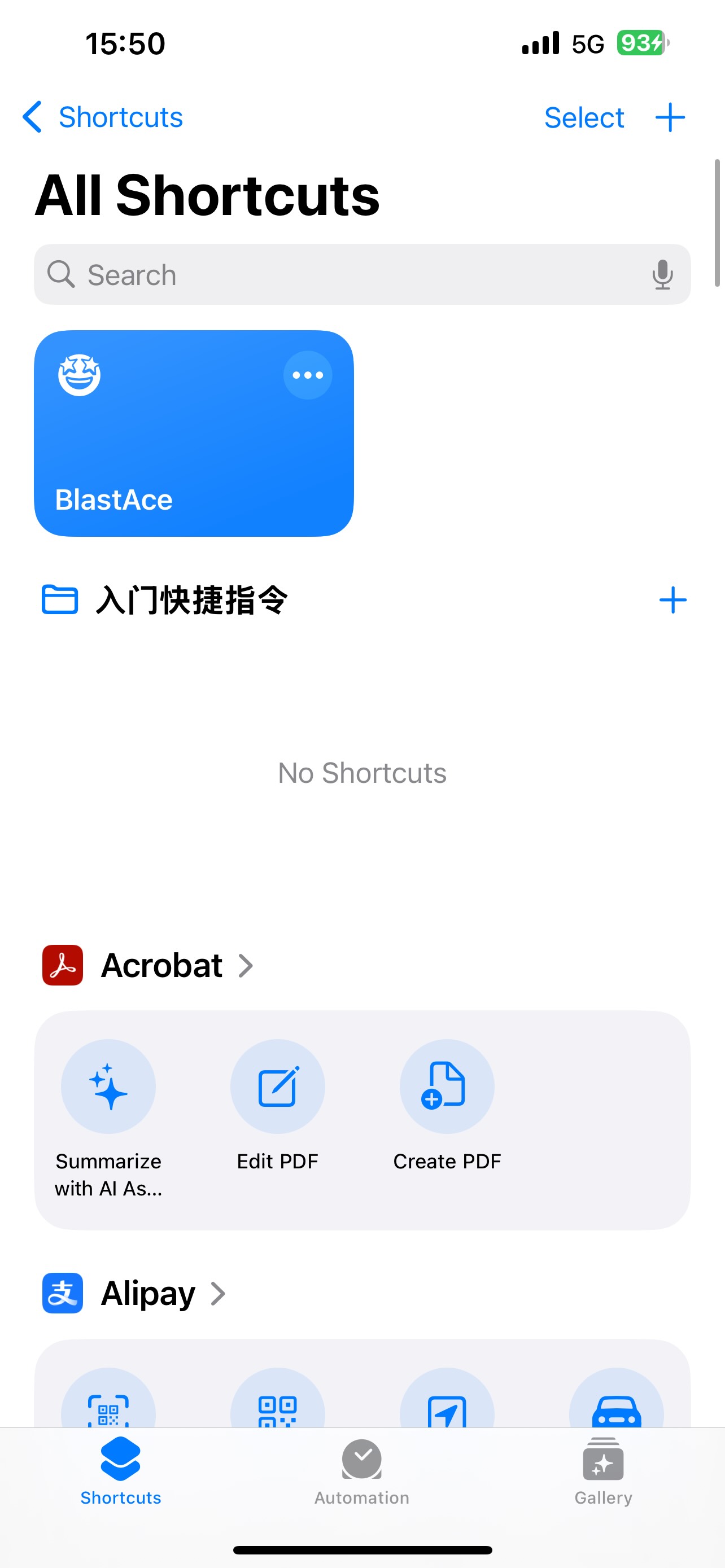
Task: Open the BlastAce shortcut options menu
Action: pyautogui.click(x=307, y=375)
